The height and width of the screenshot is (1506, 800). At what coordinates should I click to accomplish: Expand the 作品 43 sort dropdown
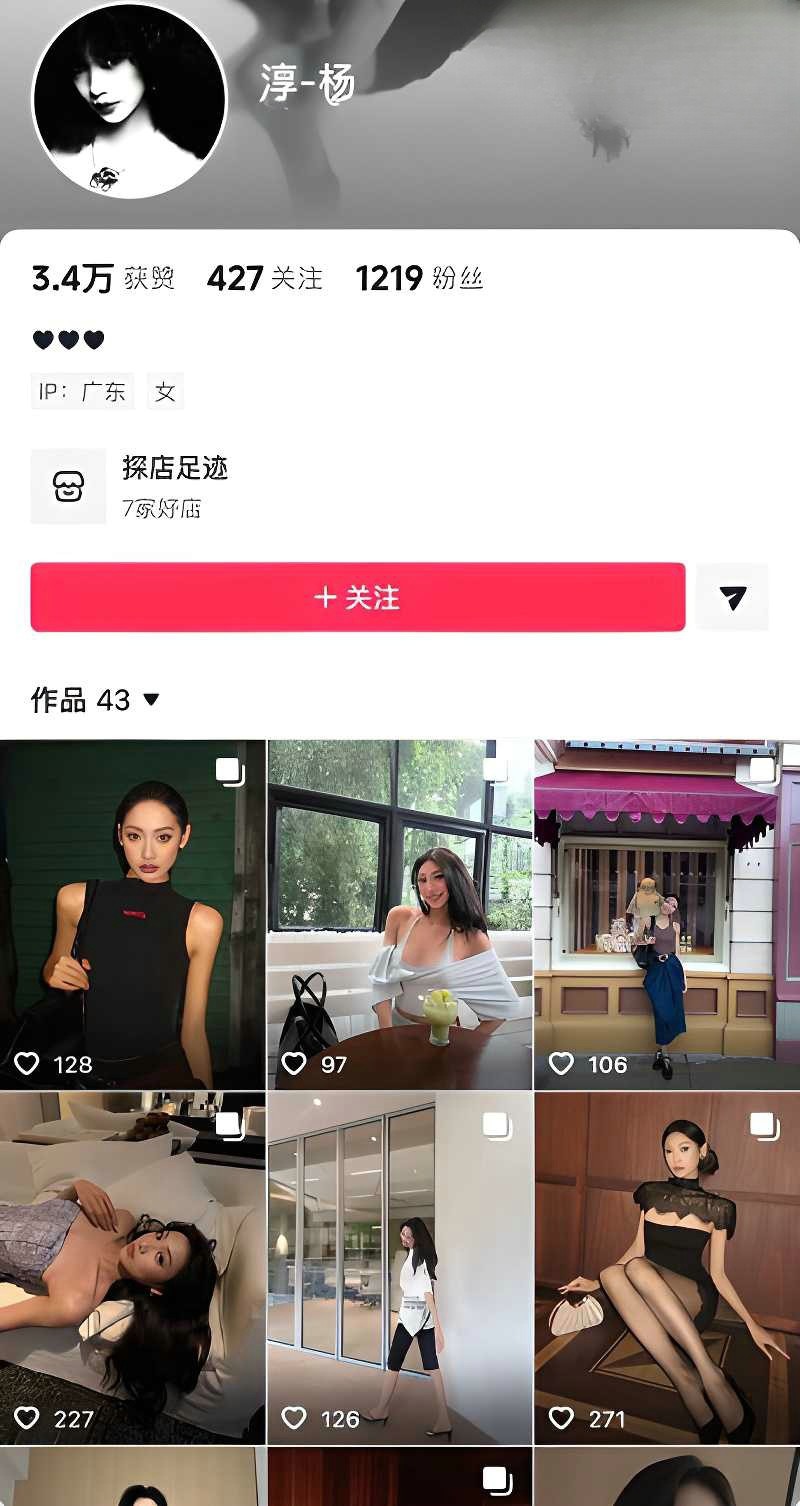[x=96, y=700]
